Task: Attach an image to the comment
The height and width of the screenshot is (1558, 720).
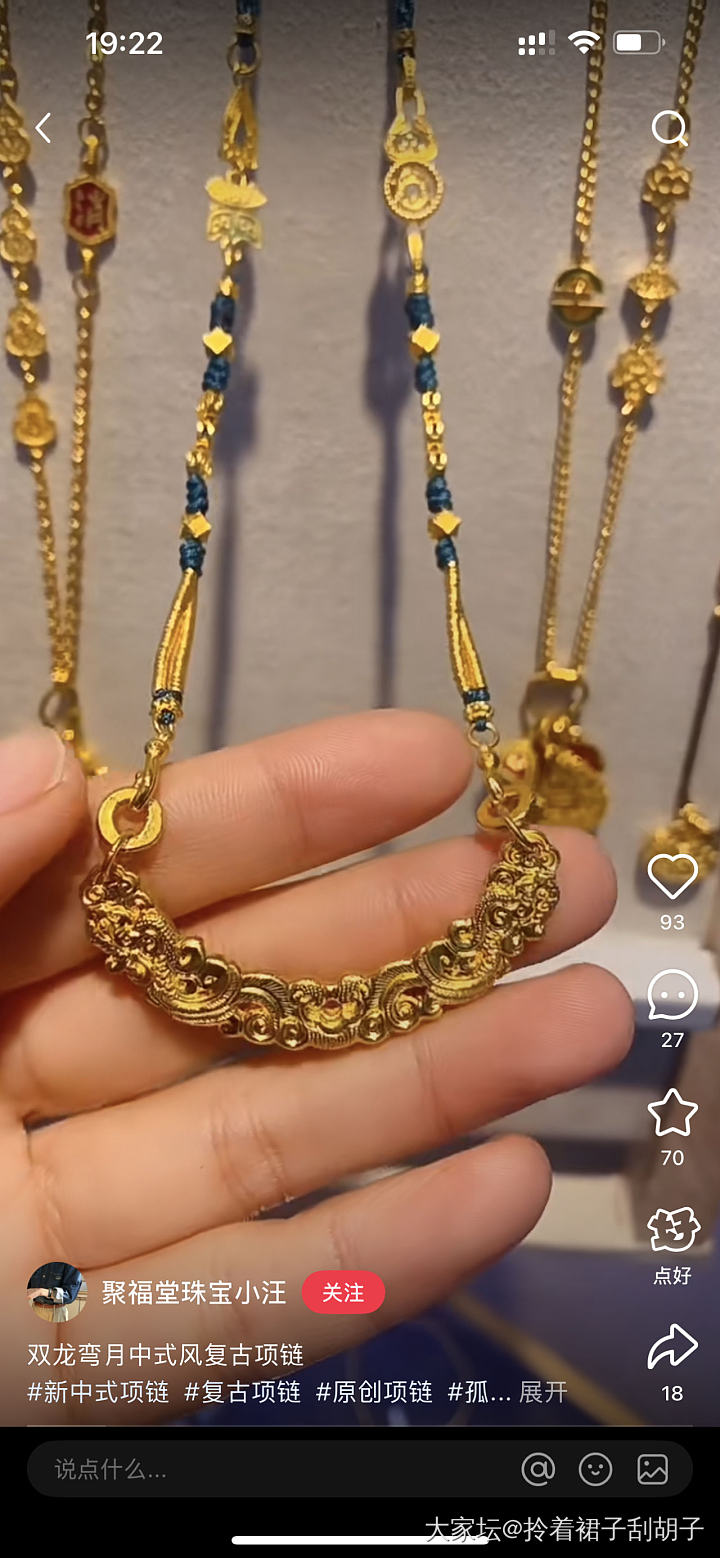Action: [653, 1469]
